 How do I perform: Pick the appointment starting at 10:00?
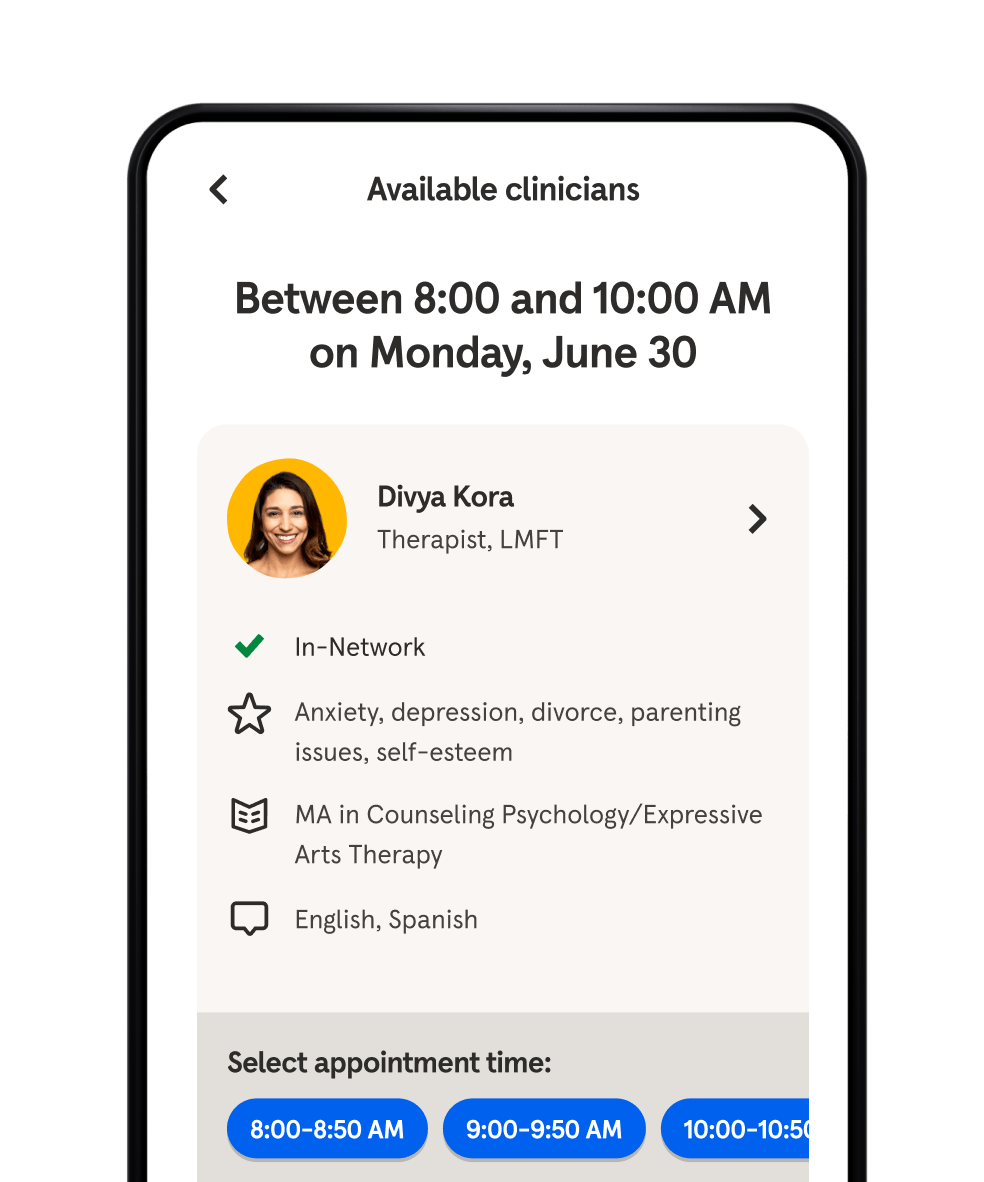737,1130
